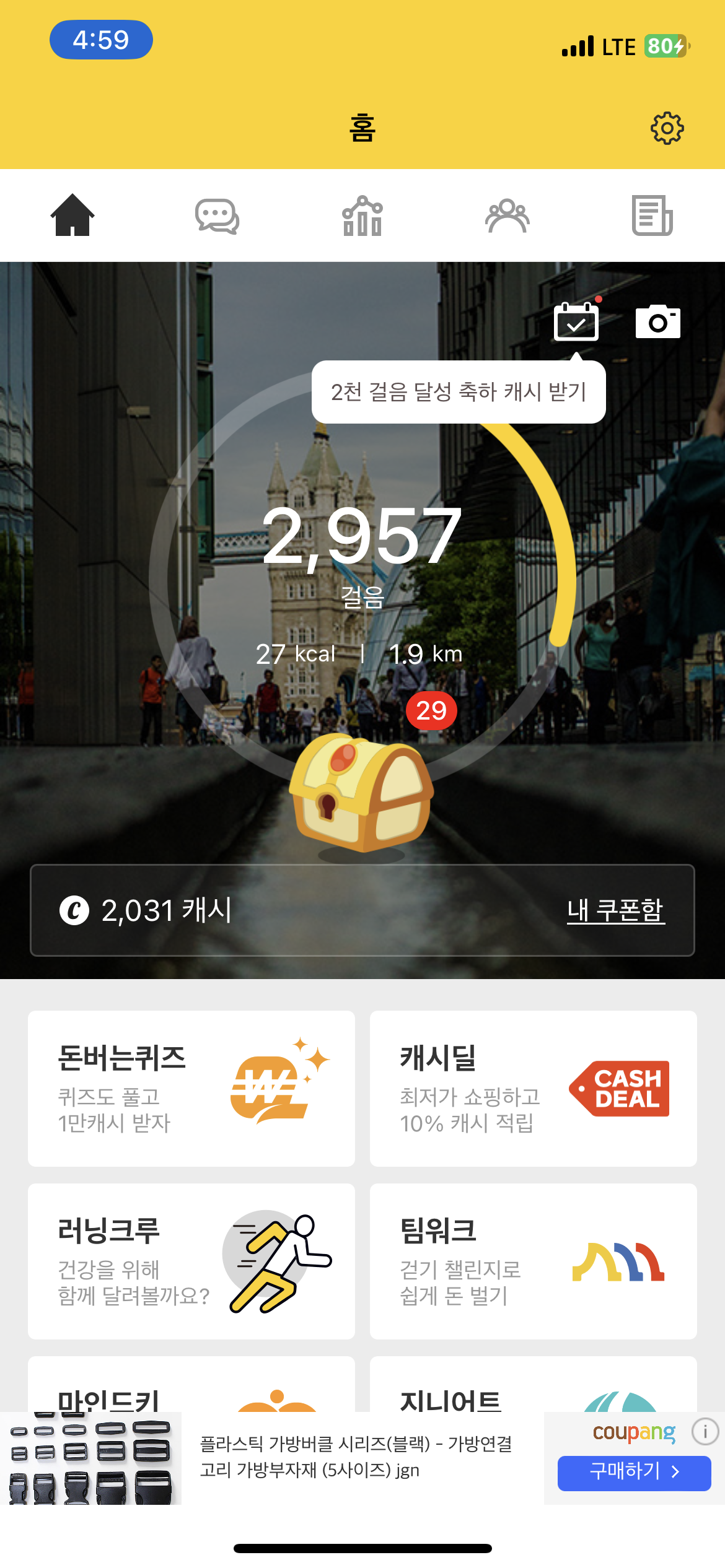Screen dimensions: 725x1568
Task: Open the 캐시딜 card
Action: [533, 1088]
